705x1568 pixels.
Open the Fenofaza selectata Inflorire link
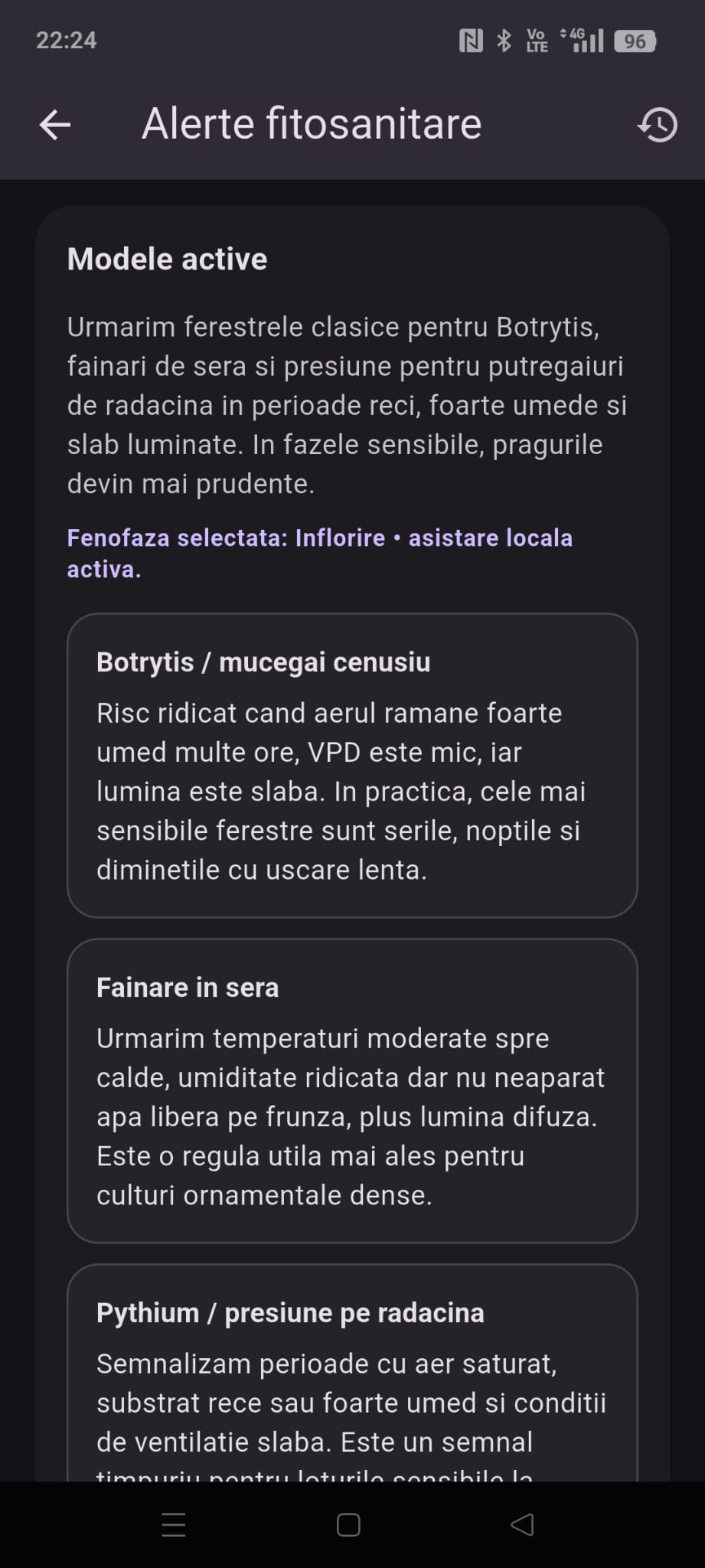pos(227,538)
